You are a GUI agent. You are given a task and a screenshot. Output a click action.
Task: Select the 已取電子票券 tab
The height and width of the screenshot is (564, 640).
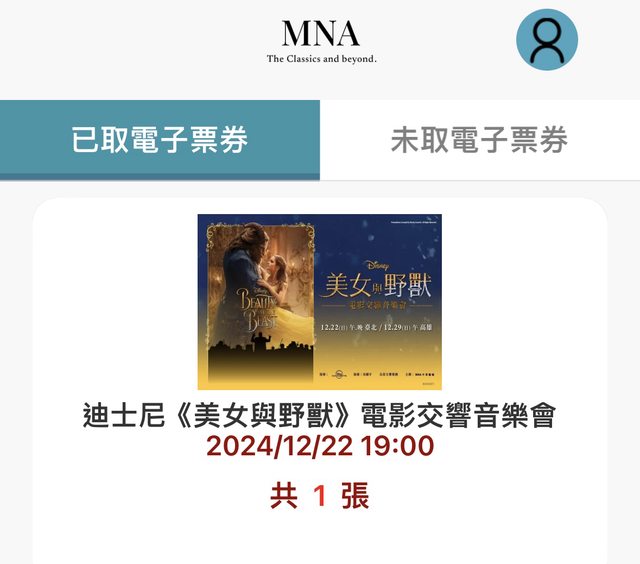coord(160,140)
